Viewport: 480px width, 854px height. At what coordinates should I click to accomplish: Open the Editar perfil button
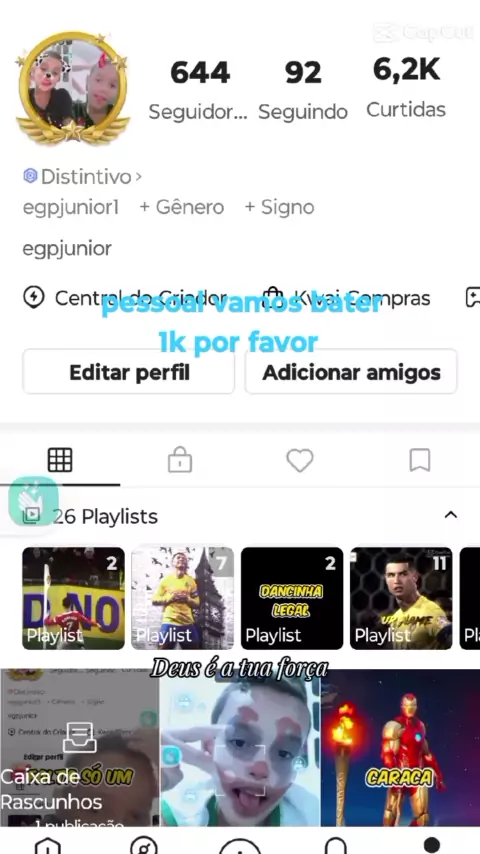tap(129, 372)
